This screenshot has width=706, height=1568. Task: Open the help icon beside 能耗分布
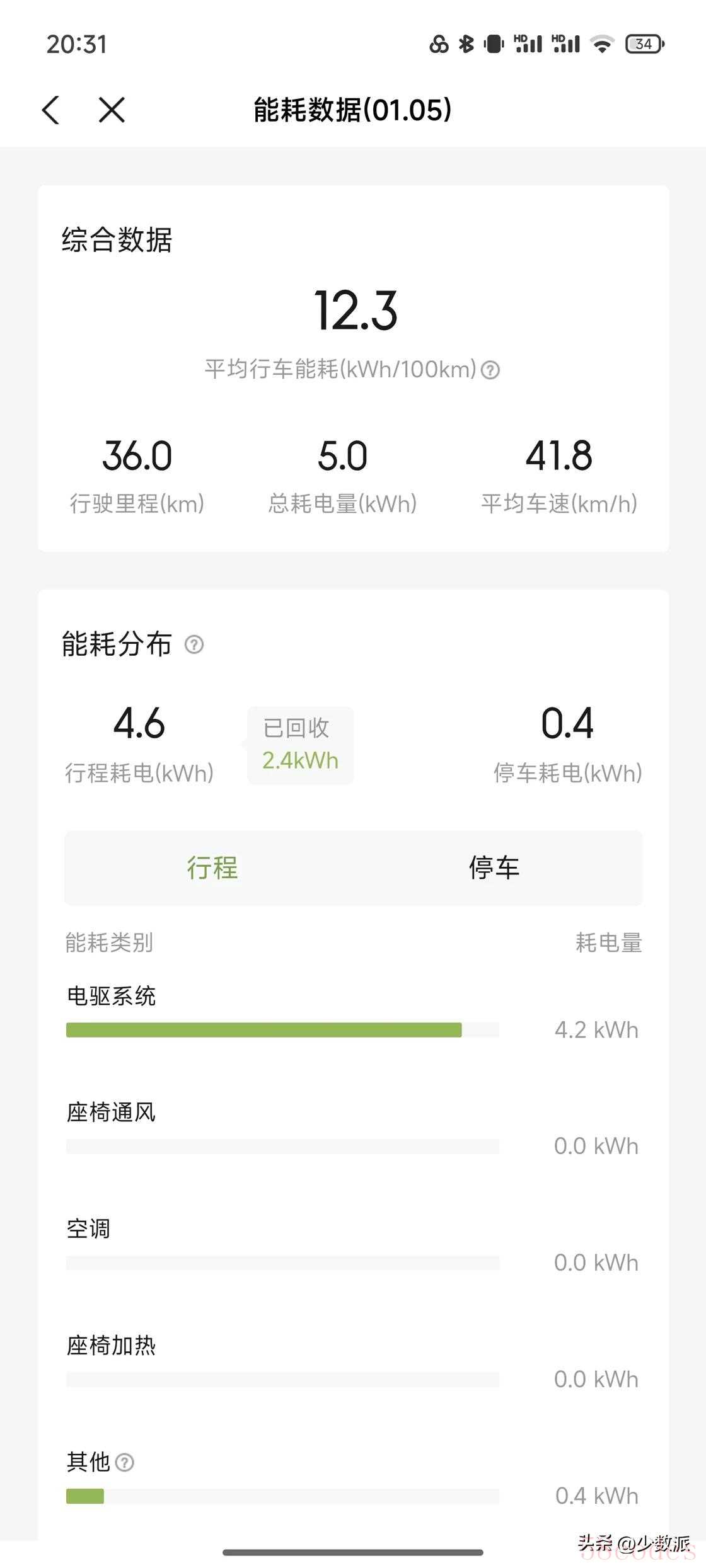coord(194,644)
